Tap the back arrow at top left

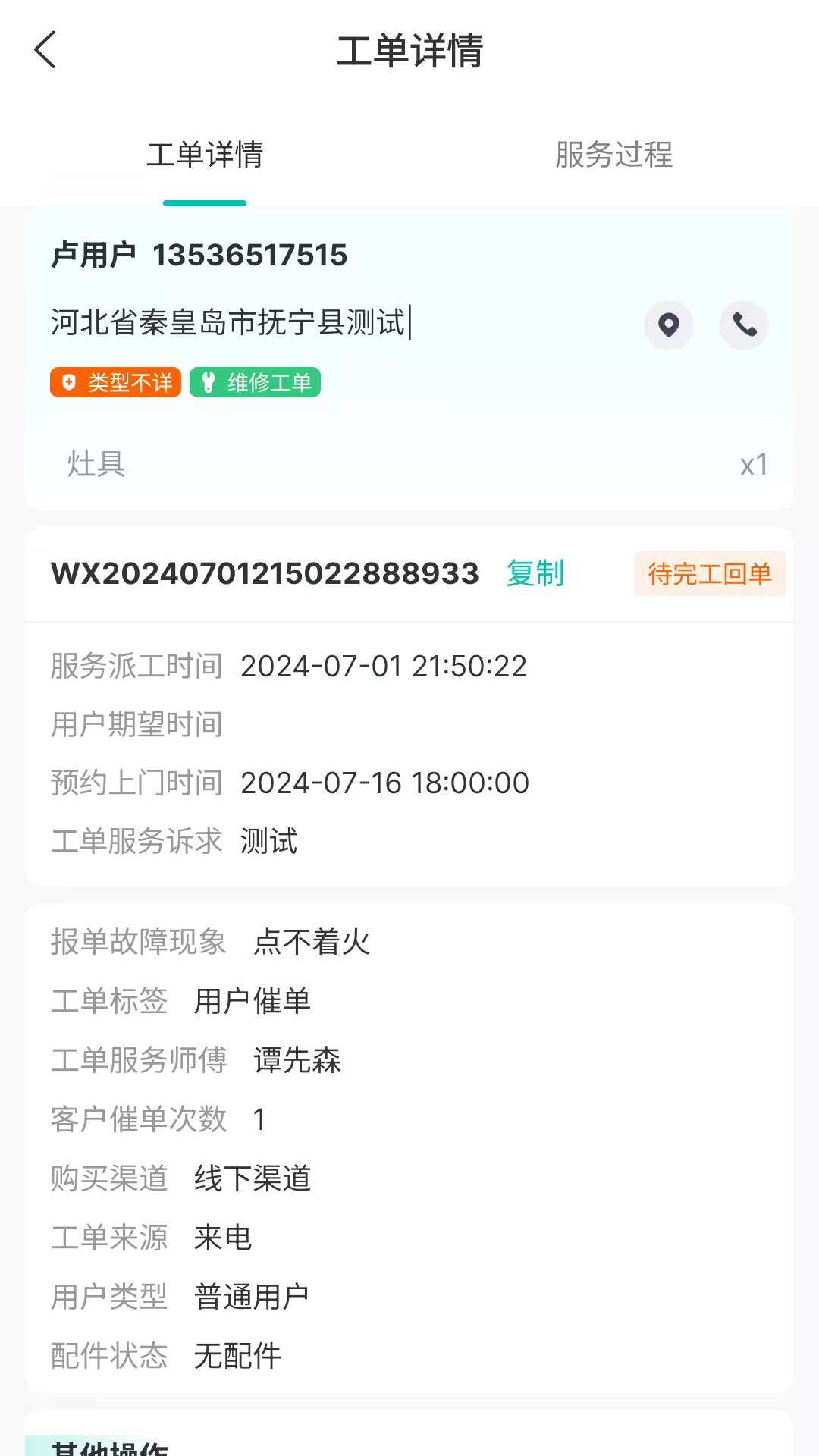[x=45, y=51]
